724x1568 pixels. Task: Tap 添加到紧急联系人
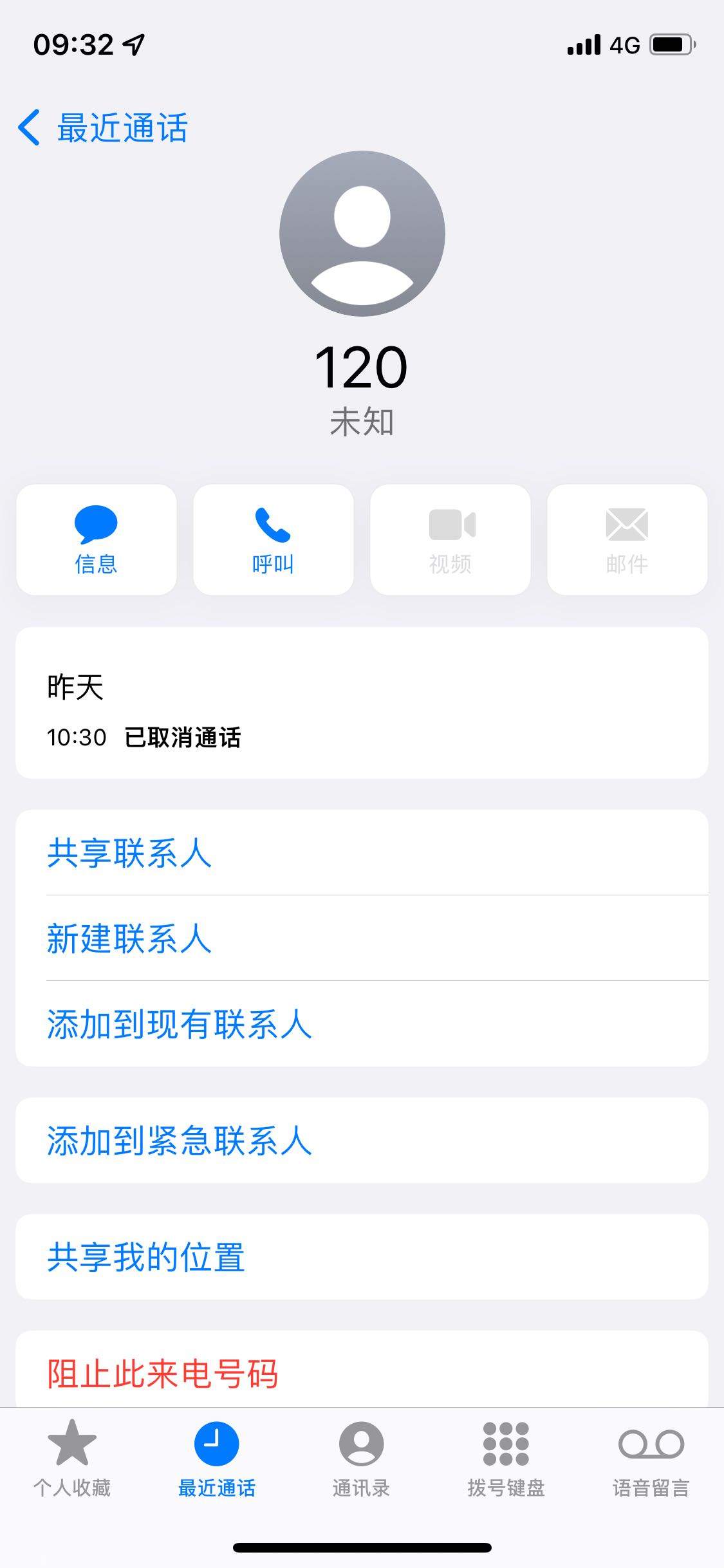(x=362, y=1141)
